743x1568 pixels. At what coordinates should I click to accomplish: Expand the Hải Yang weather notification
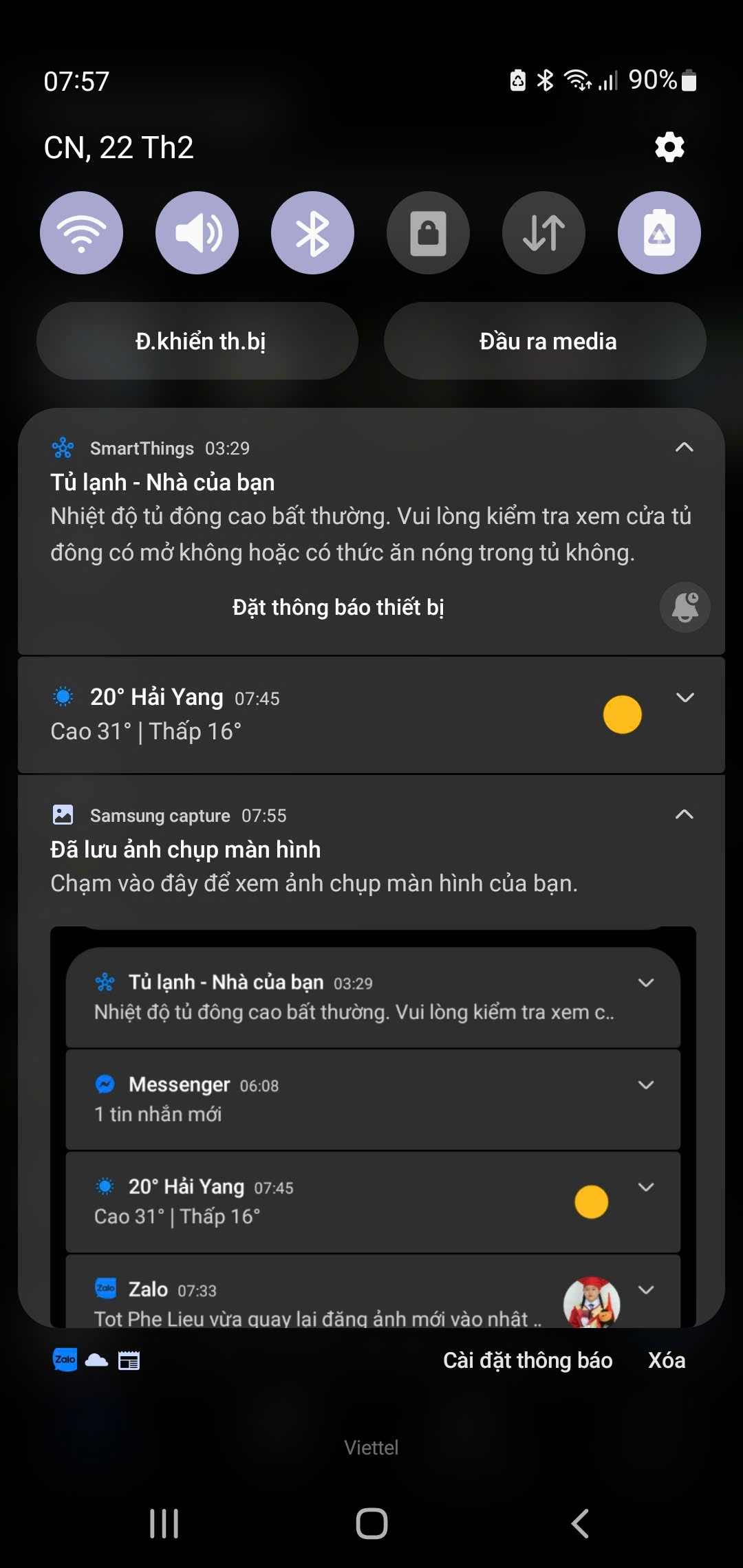685,698
